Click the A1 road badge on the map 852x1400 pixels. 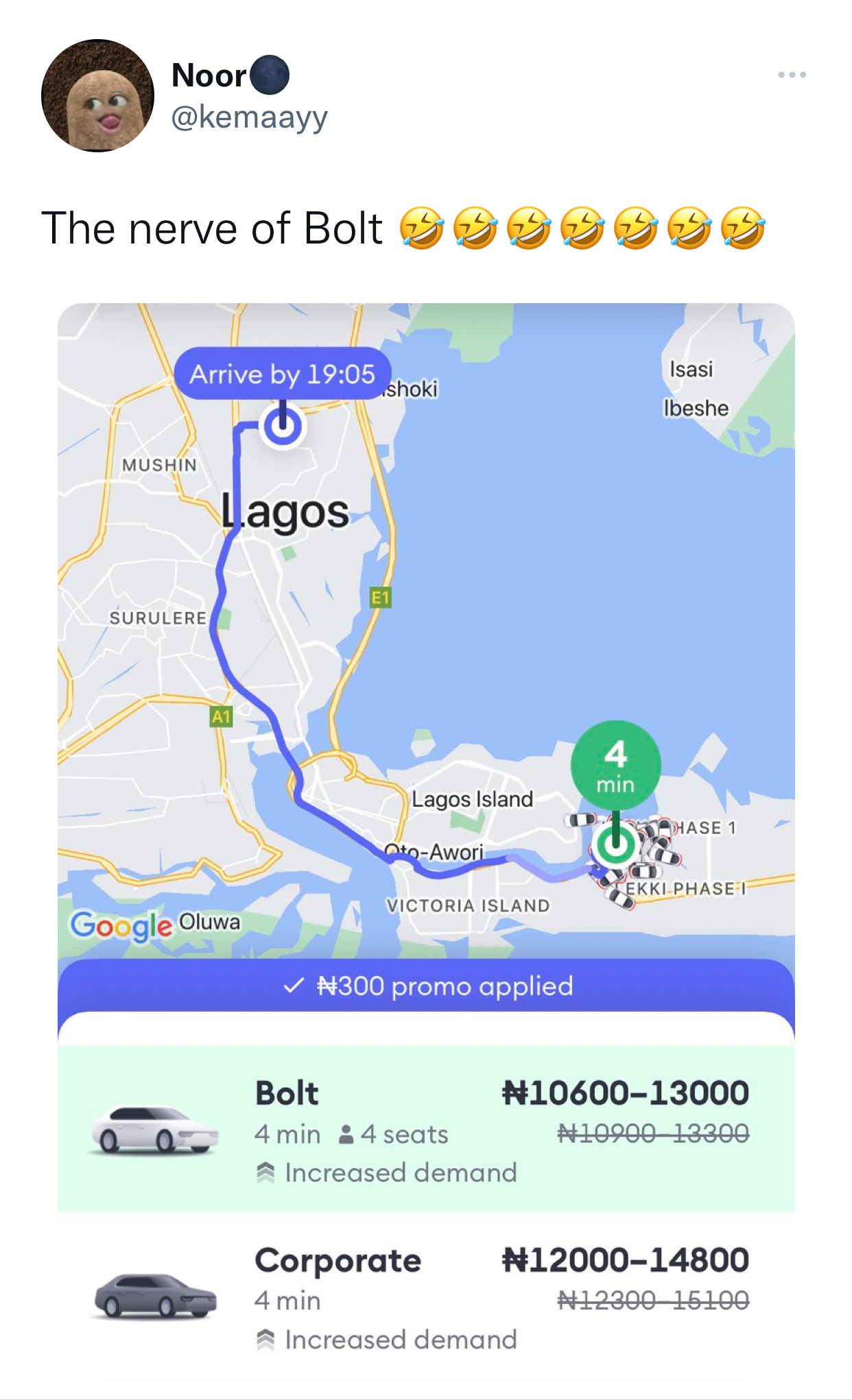click(x=222, y=715)
